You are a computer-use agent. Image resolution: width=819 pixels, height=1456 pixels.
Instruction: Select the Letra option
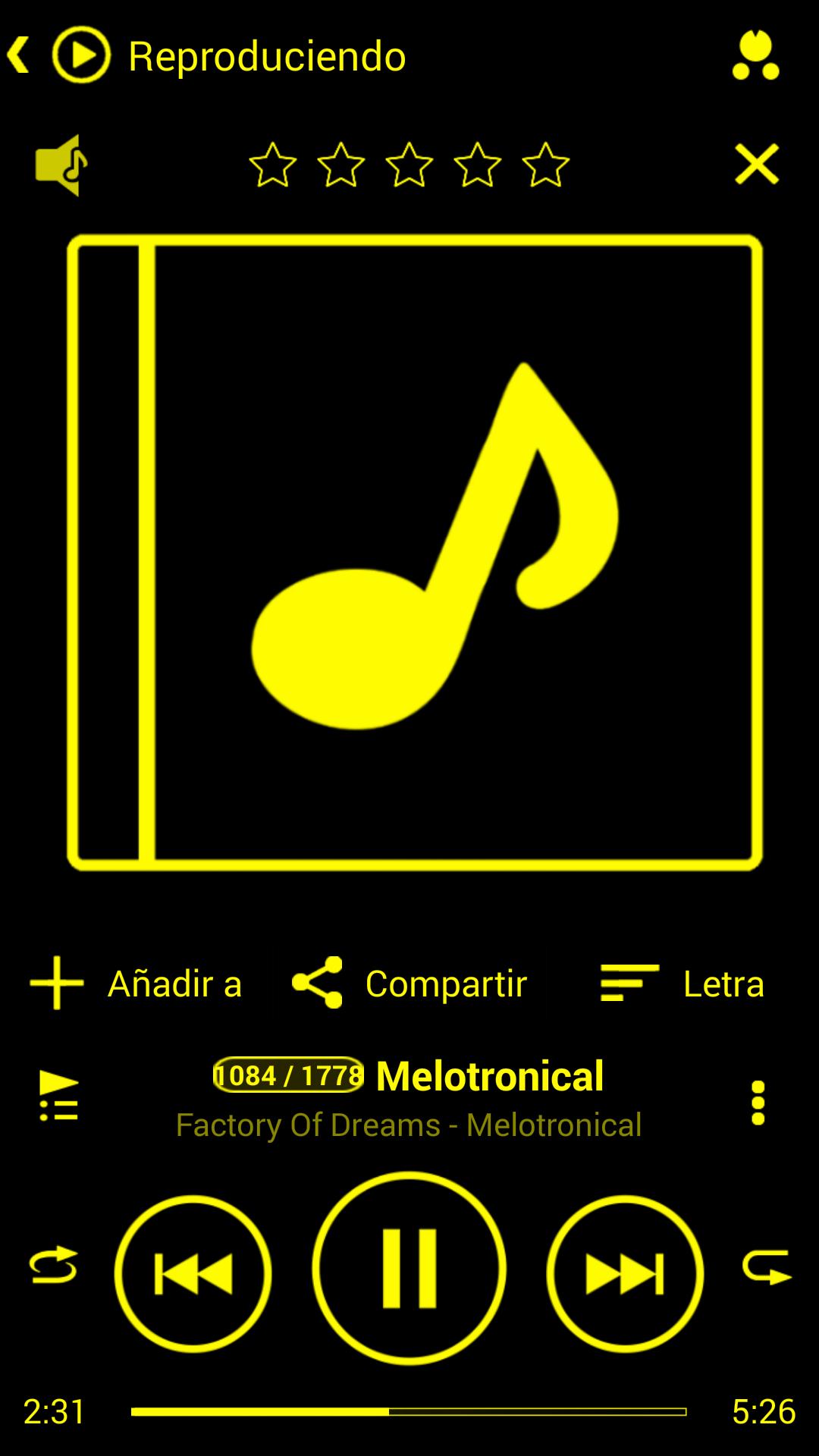click(723, 984)
